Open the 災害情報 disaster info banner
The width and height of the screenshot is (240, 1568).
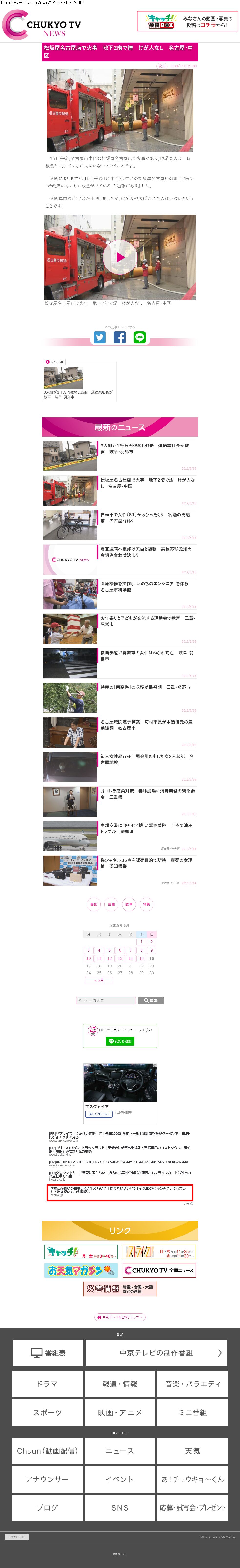click(120, 1289)
